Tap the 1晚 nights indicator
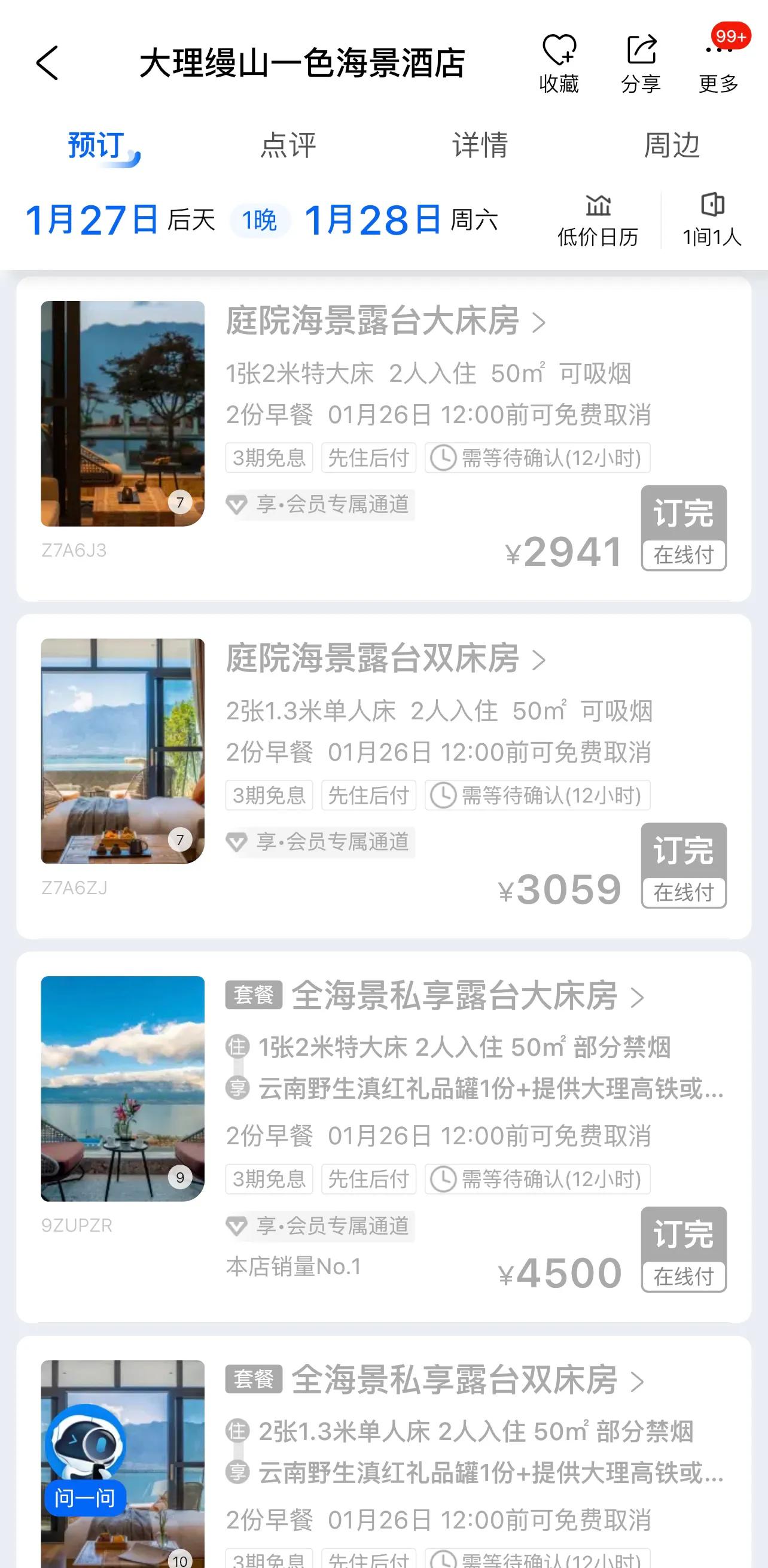This screenshot has height=1568, width=768. click(260, 220)
